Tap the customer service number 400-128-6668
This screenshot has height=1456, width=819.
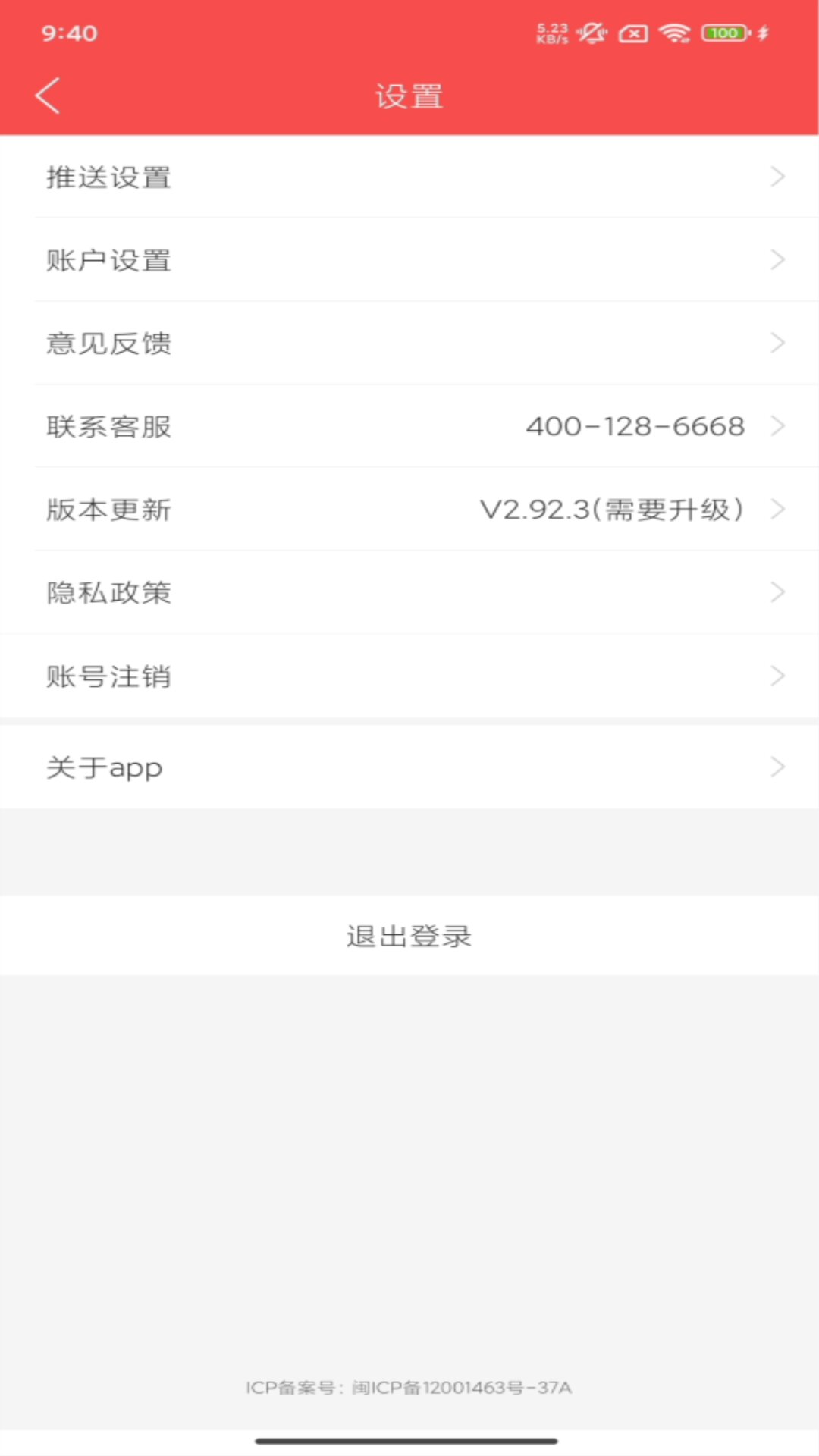635,426
